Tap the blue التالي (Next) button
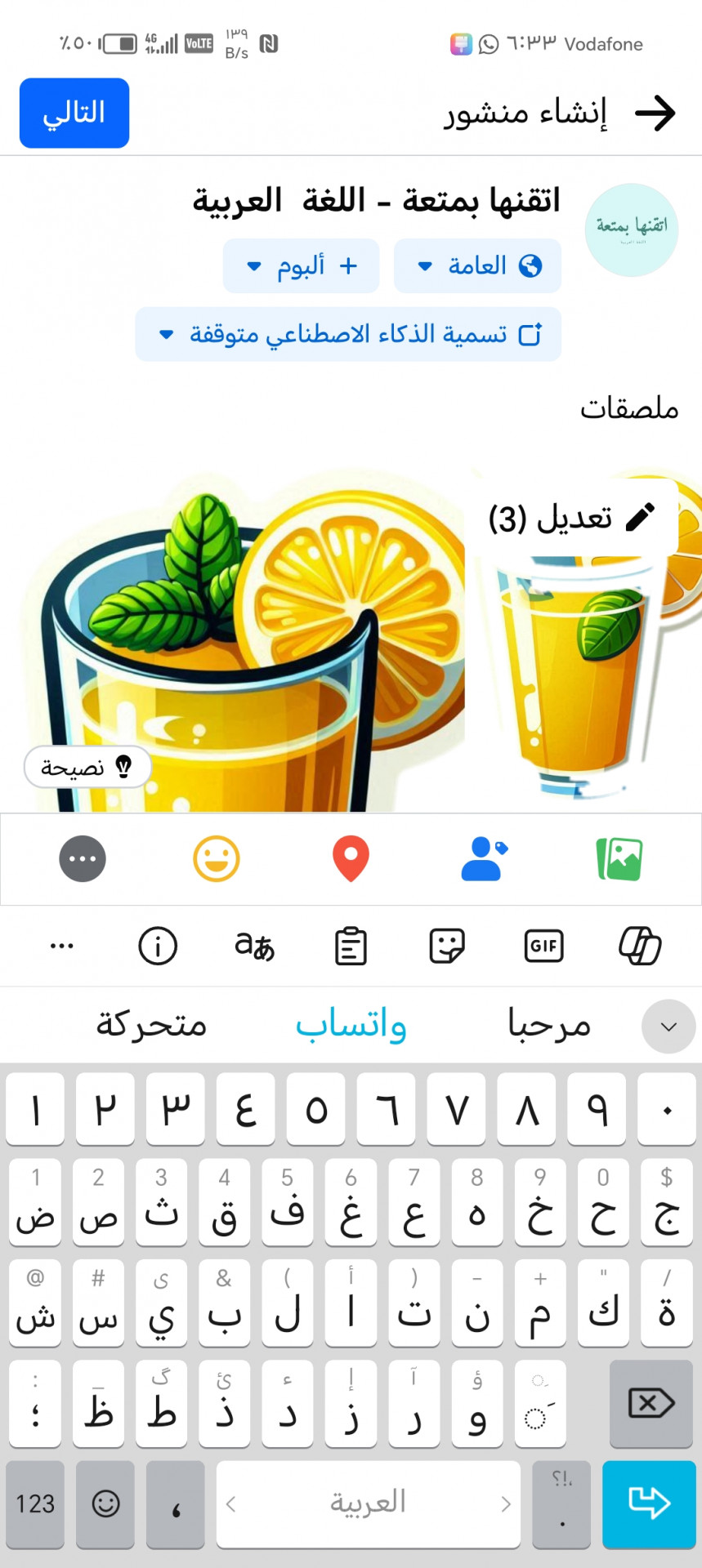The height and width of the screenshot is (1568, 702). (x=74, y=113)
